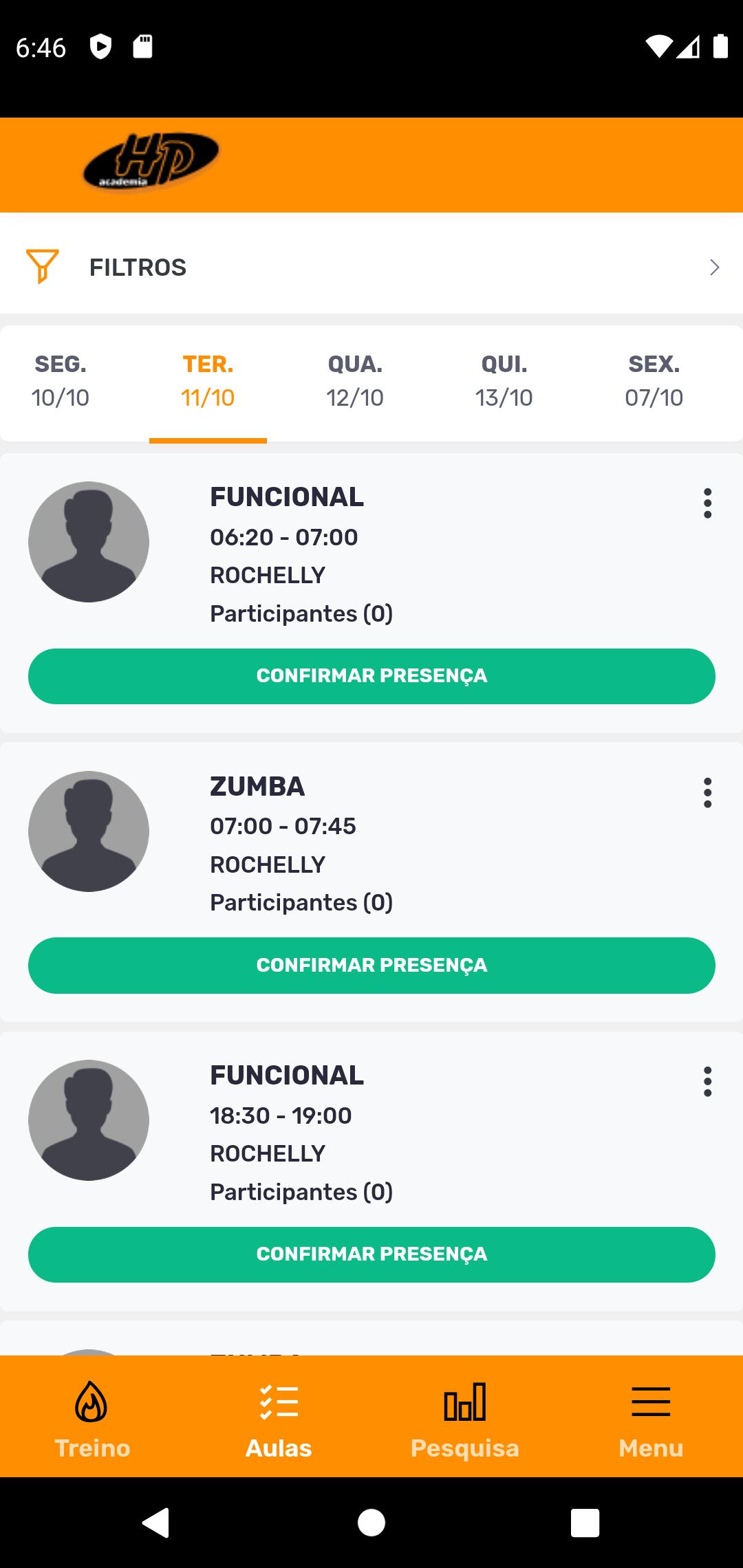
Task: Select the QUA. 12/10 day tab
Action: click(x=355, y=380)
